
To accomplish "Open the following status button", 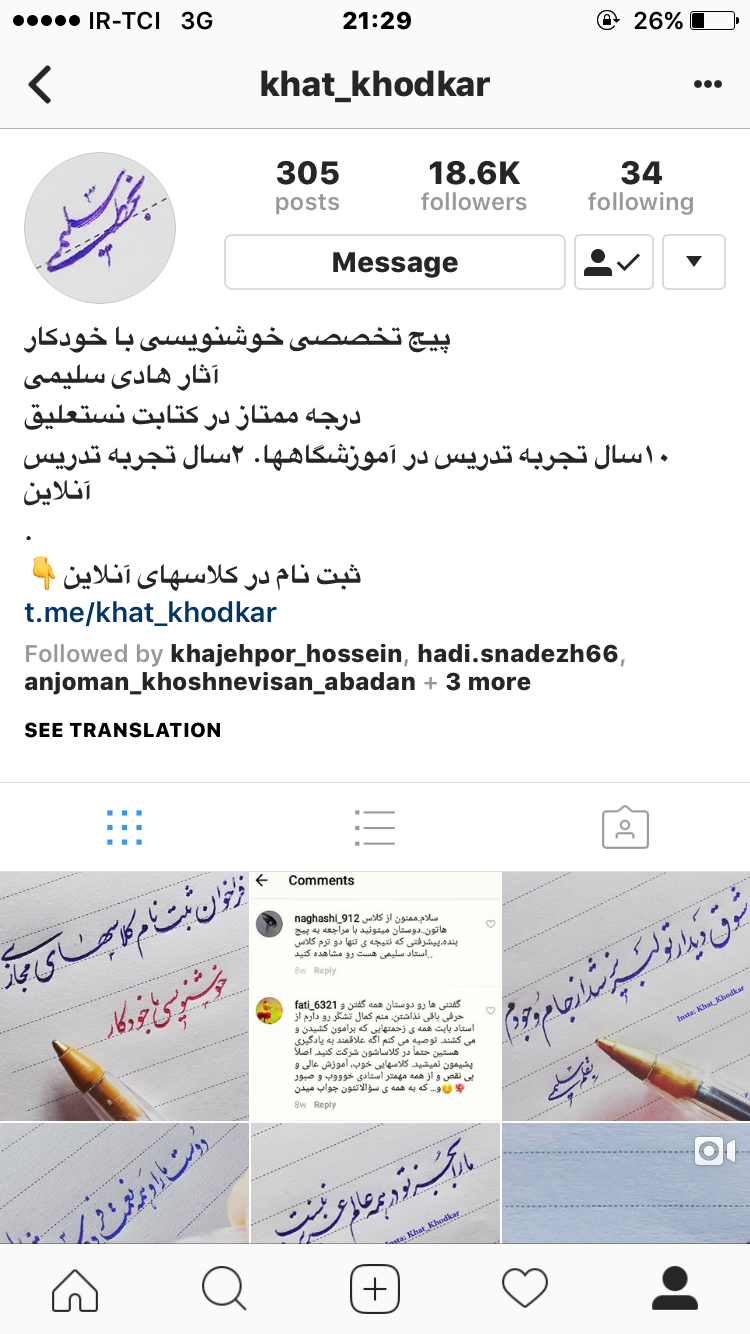I will pyautogui.click(x=613, y=262).
